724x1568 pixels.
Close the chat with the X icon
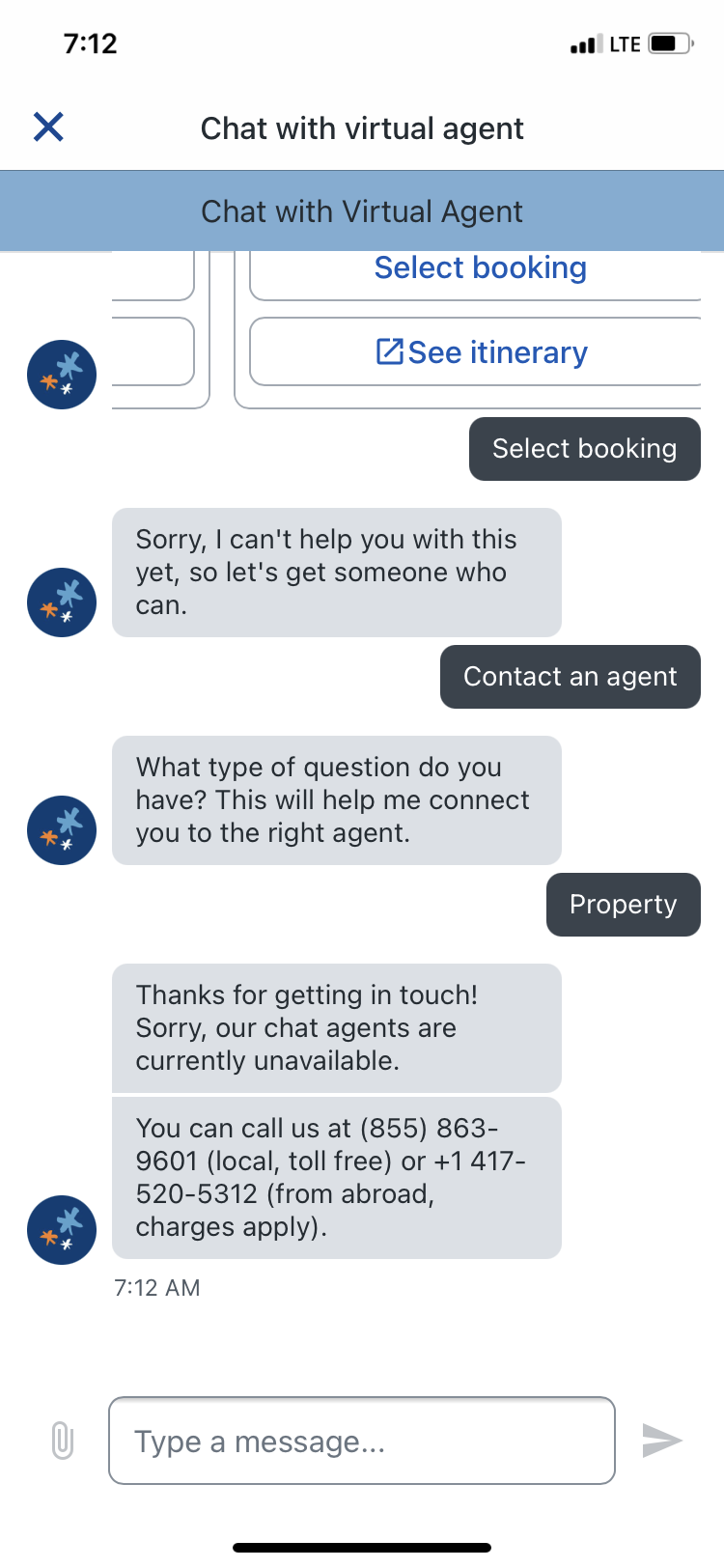click(x=47, y=126)
